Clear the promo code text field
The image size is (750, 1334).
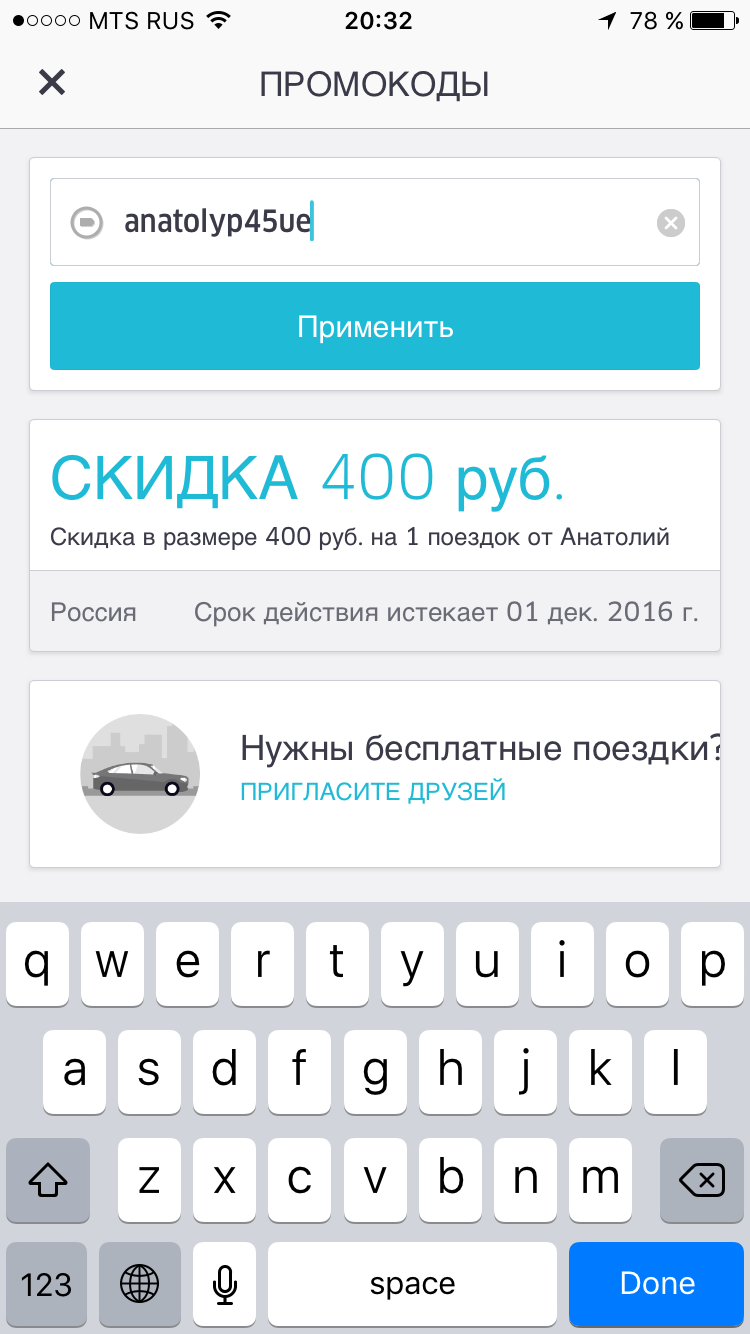click(x=670, y=223)
